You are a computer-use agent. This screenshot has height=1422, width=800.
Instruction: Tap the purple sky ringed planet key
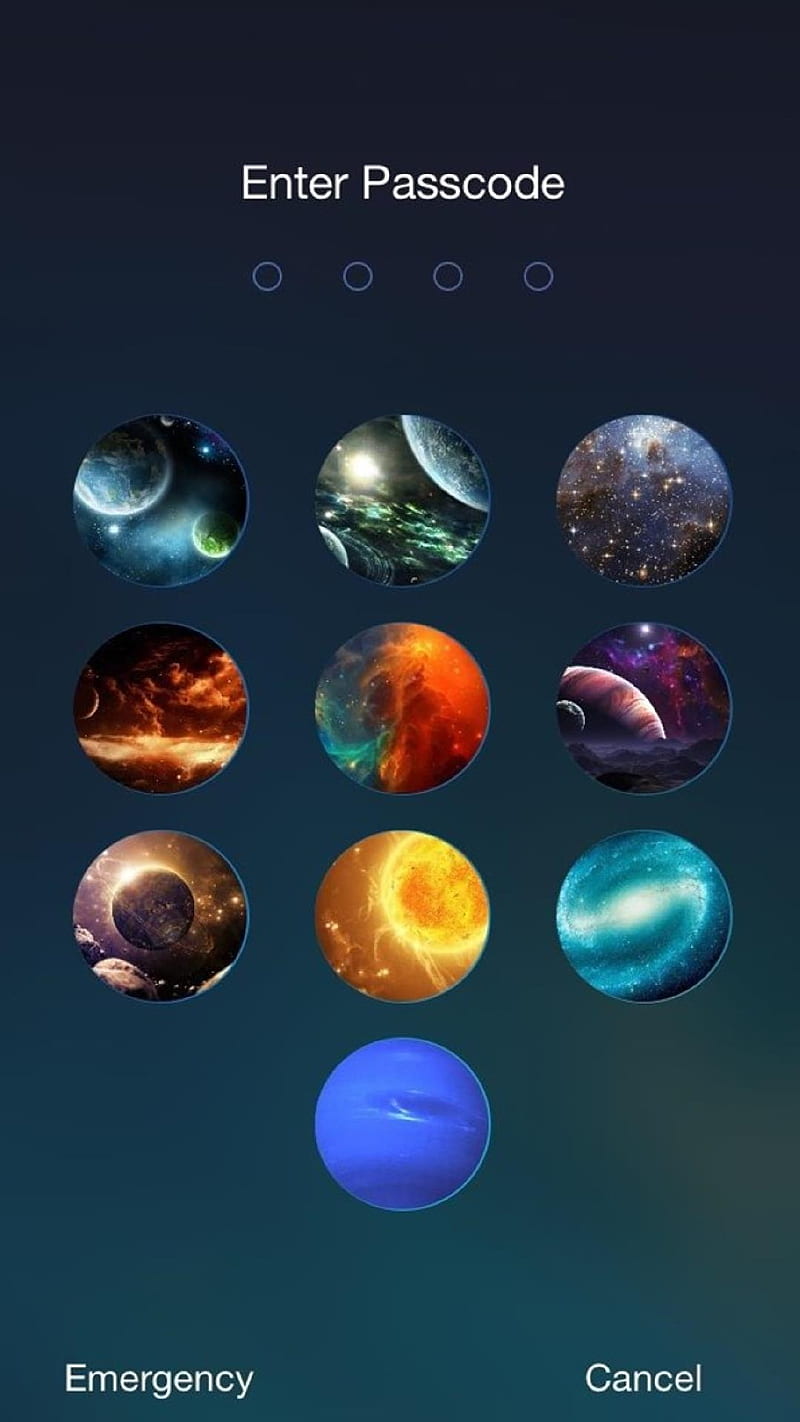tap(643, 708)
